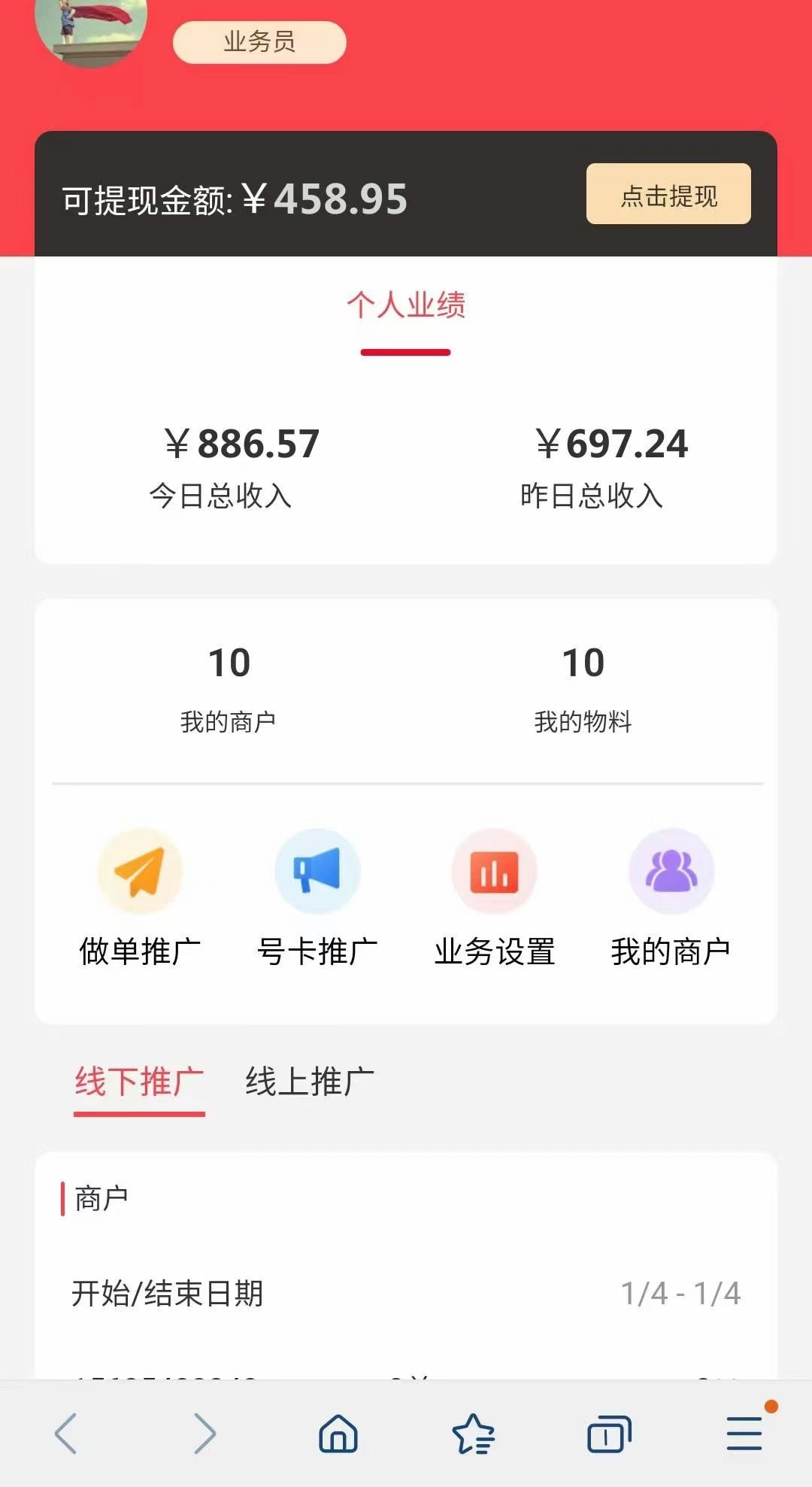This screenshot has width=812, height=1487.
Task: Open browser bookmarks star
Action: pyautogui.click(x=474, y=1434)
